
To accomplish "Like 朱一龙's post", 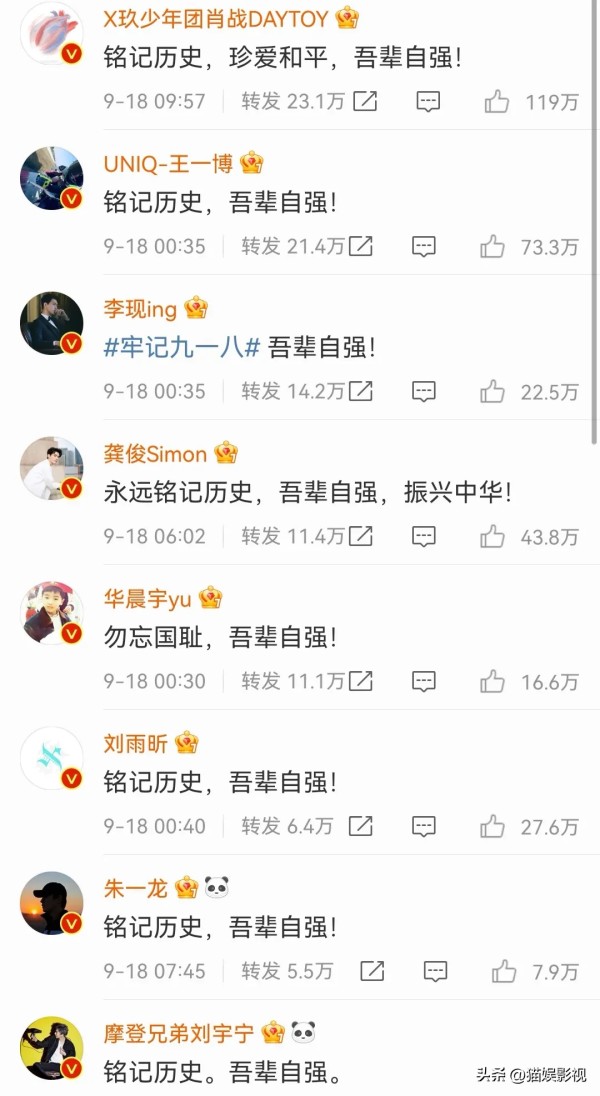I will tap(504, 971).
